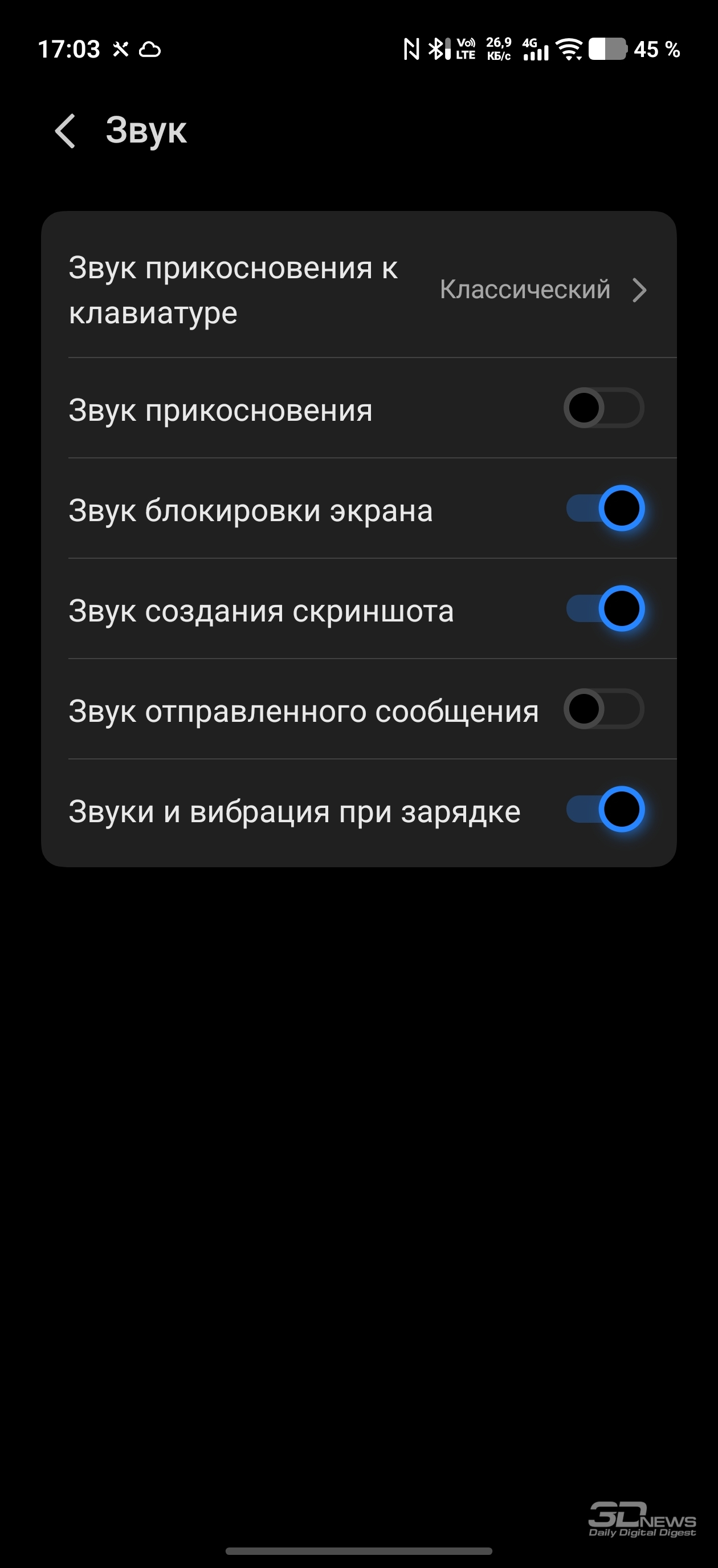Go back from the Звук screen
Screen dimensions: 718x1568
point(66,130)
